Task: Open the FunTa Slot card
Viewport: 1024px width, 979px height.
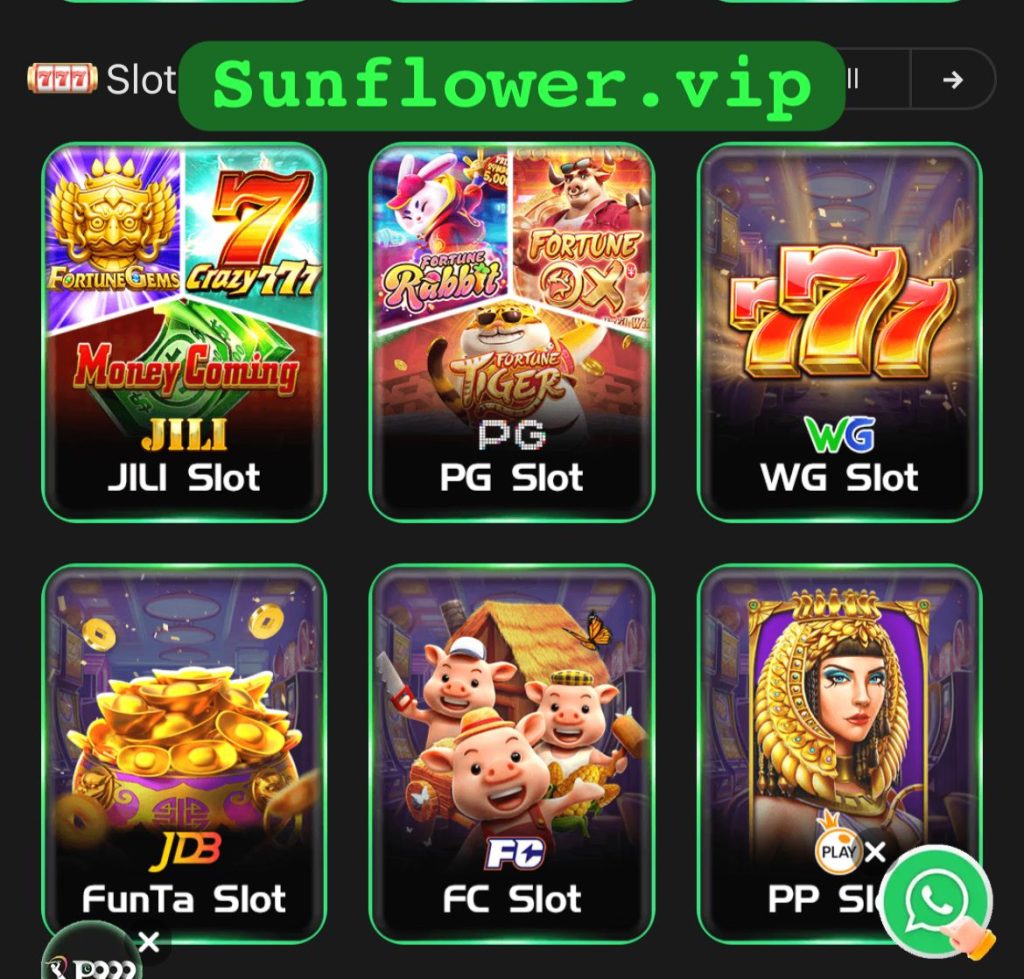Action: [x=184, y=752]
